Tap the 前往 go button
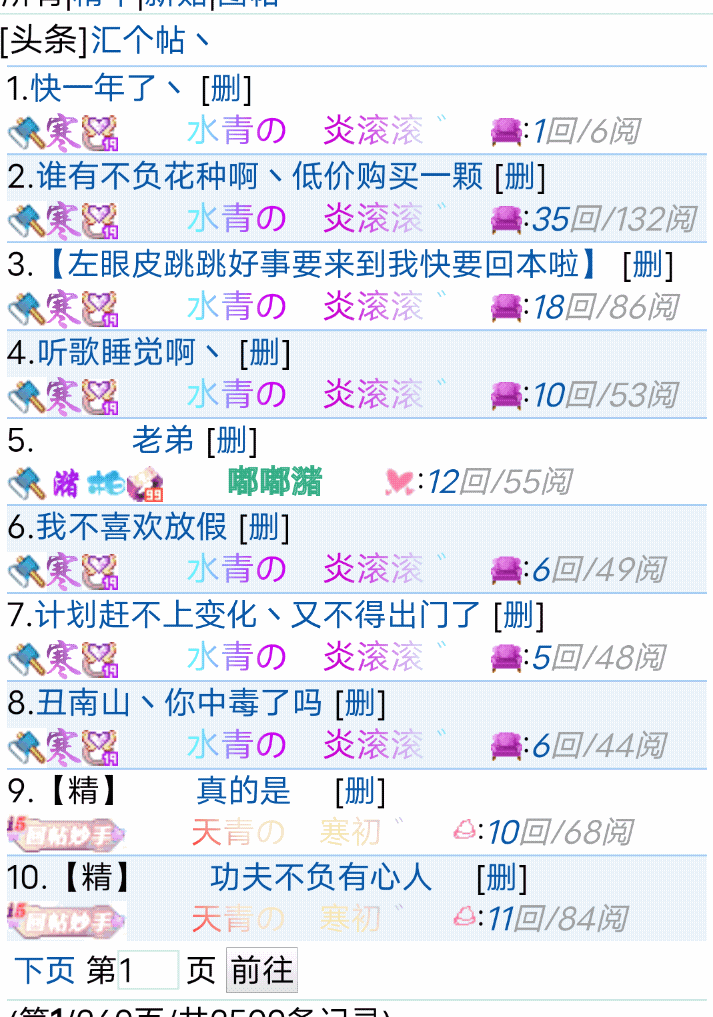Screen dimensions: 713x1017 (x=262, y=969)
